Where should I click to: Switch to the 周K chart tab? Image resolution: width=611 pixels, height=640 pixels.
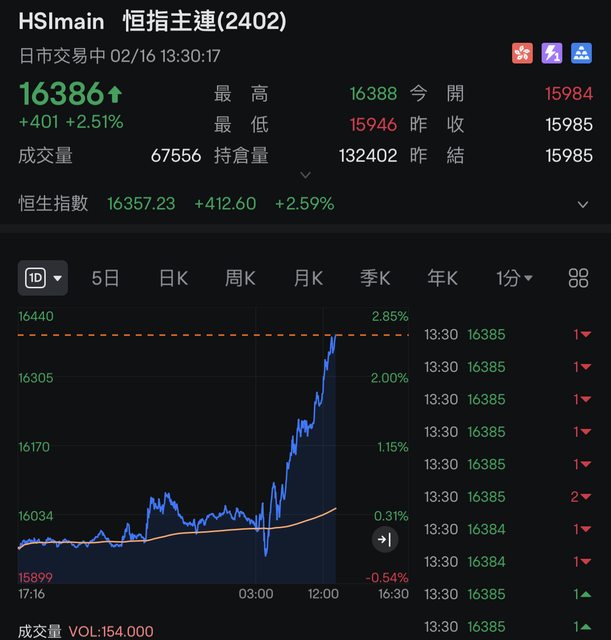tap(240, 278)
